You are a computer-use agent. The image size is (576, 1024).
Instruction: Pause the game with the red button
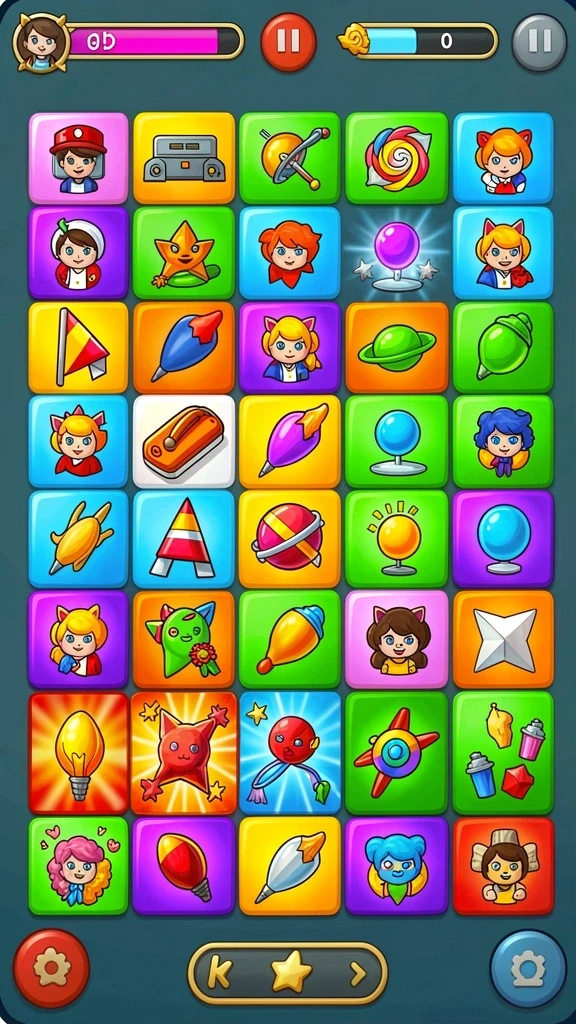tap(289, 41)
